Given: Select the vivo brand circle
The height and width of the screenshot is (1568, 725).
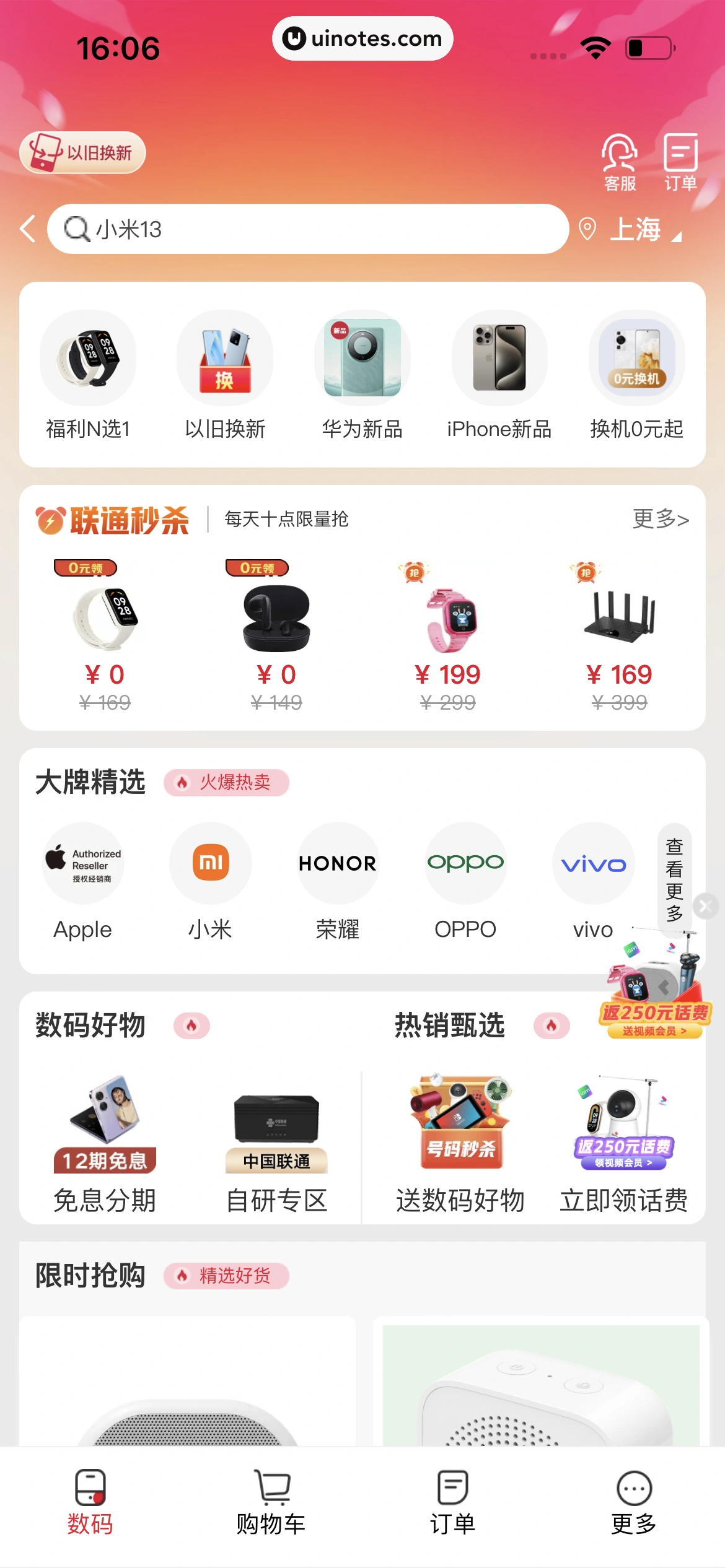Looking at the screenshot, I should (593, 863).
